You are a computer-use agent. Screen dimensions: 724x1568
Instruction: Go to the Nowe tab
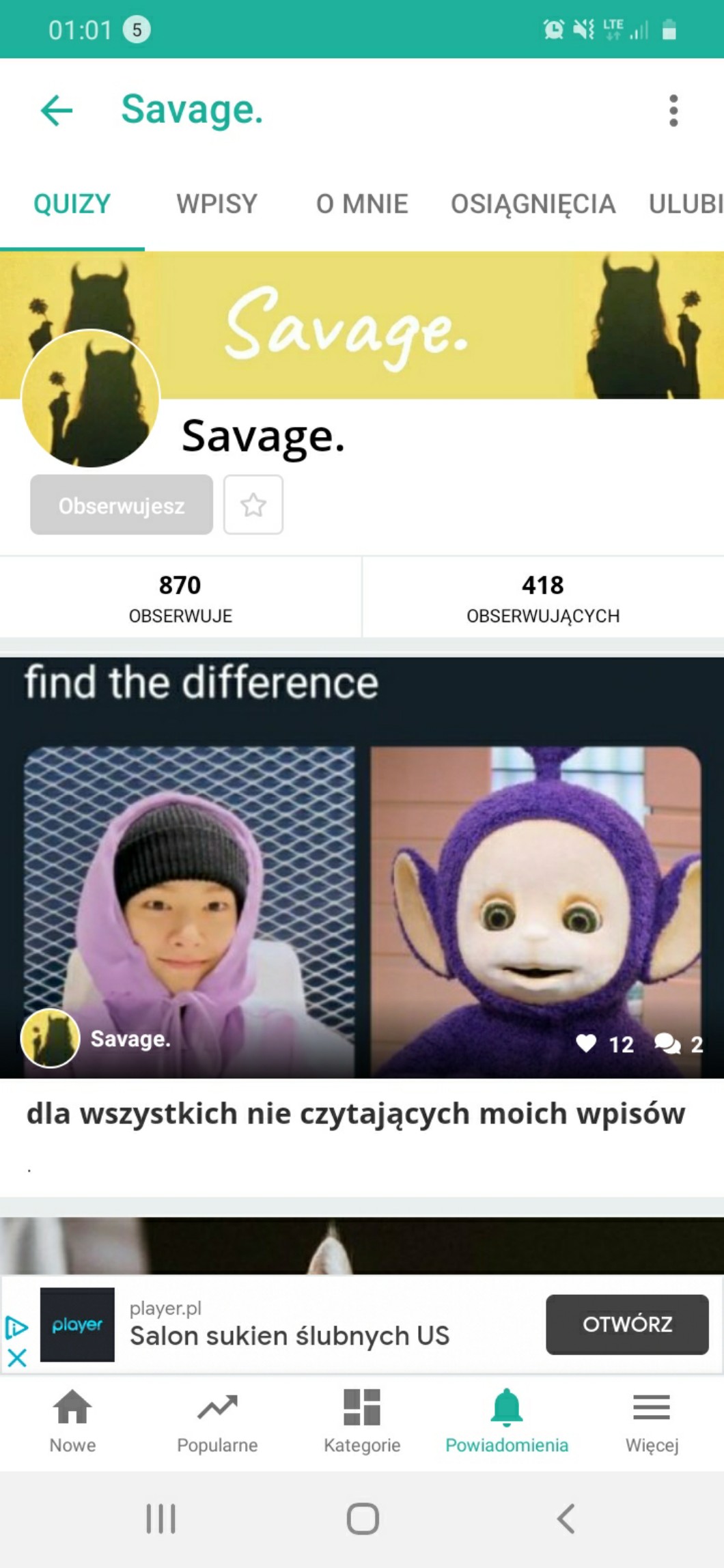(72, 1420)
